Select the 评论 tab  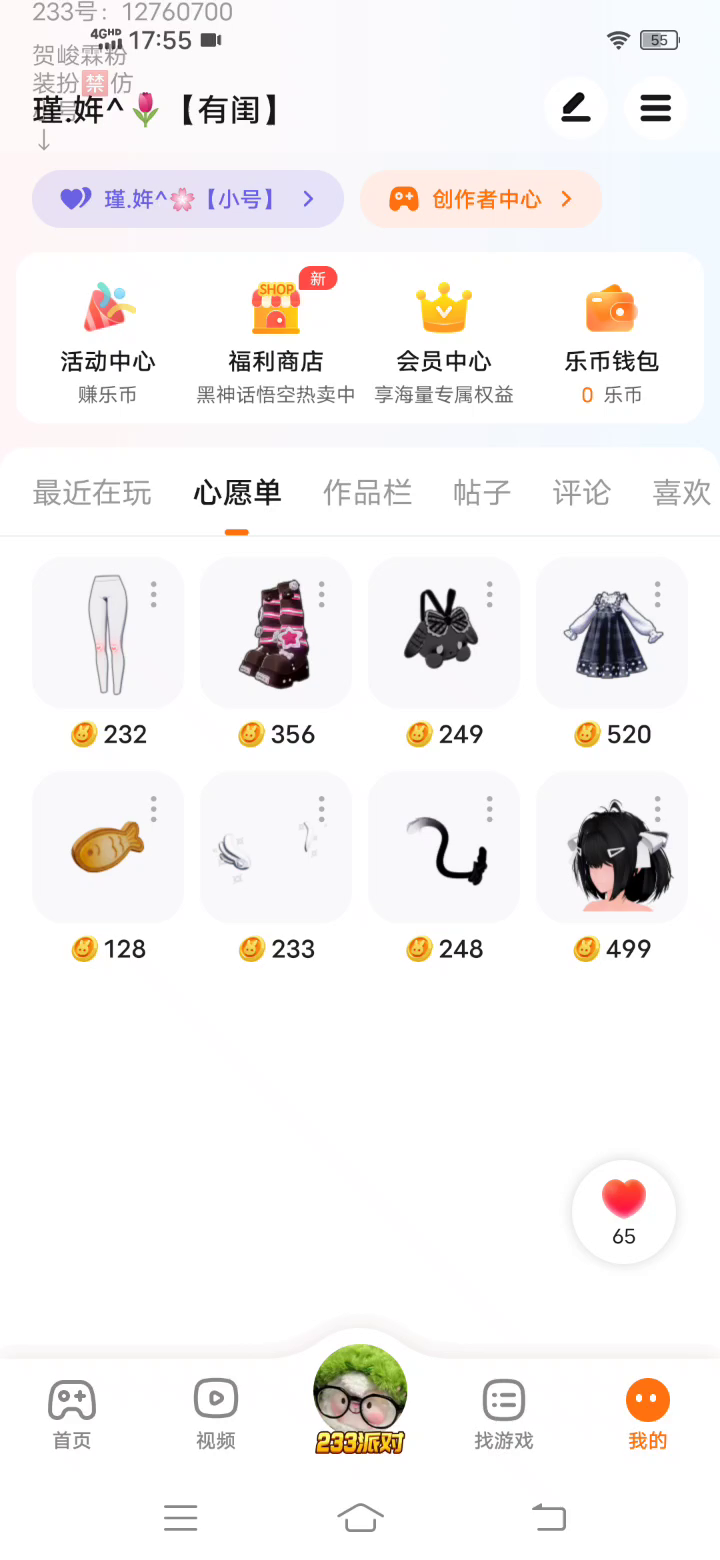click(x=581, y=493)
